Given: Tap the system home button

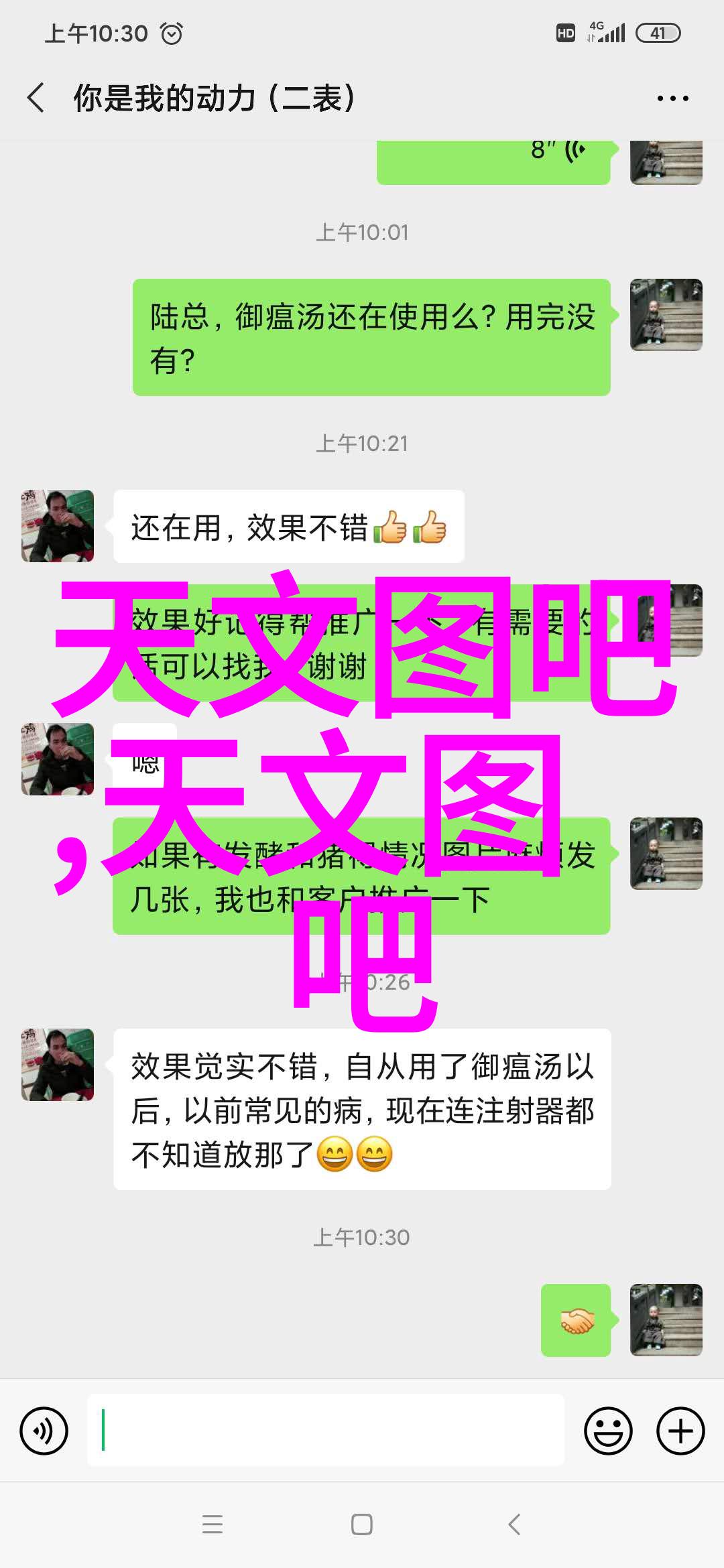Looking at the screenshot, I should (x=362, y=1524).
